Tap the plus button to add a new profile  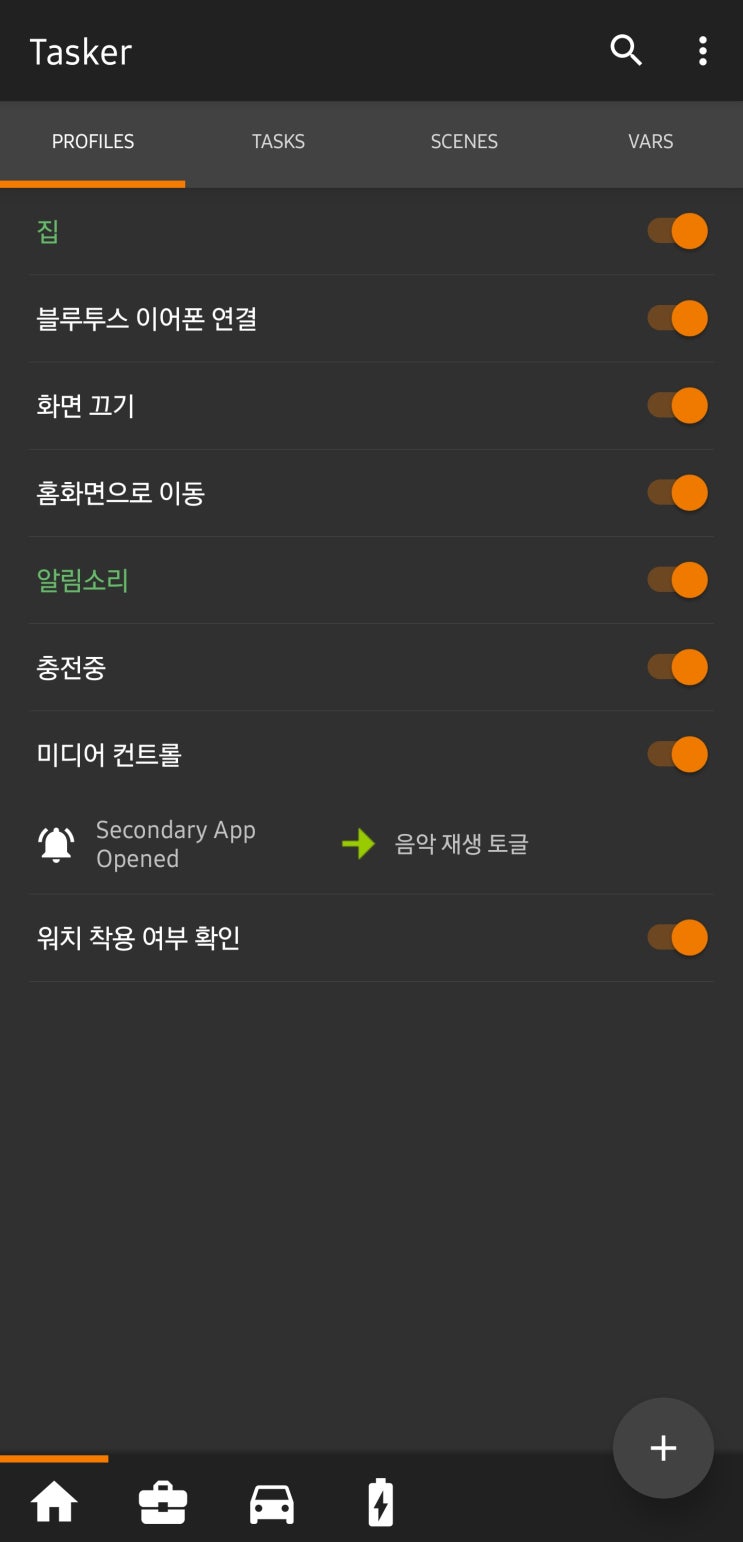click(663, 1448)
